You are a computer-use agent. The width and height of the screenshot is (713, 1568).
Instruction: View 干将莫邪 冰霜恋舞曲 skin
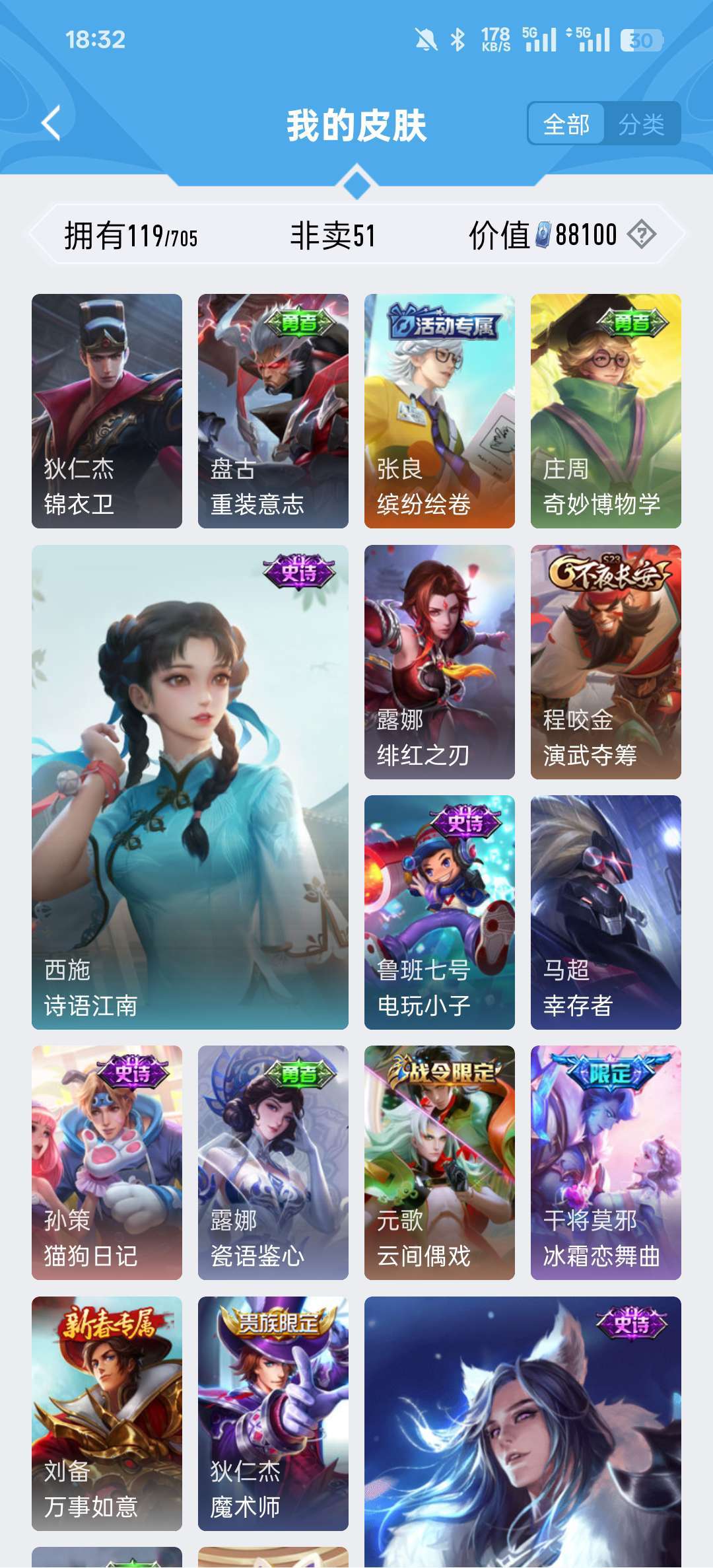(x=606, y=1162)
